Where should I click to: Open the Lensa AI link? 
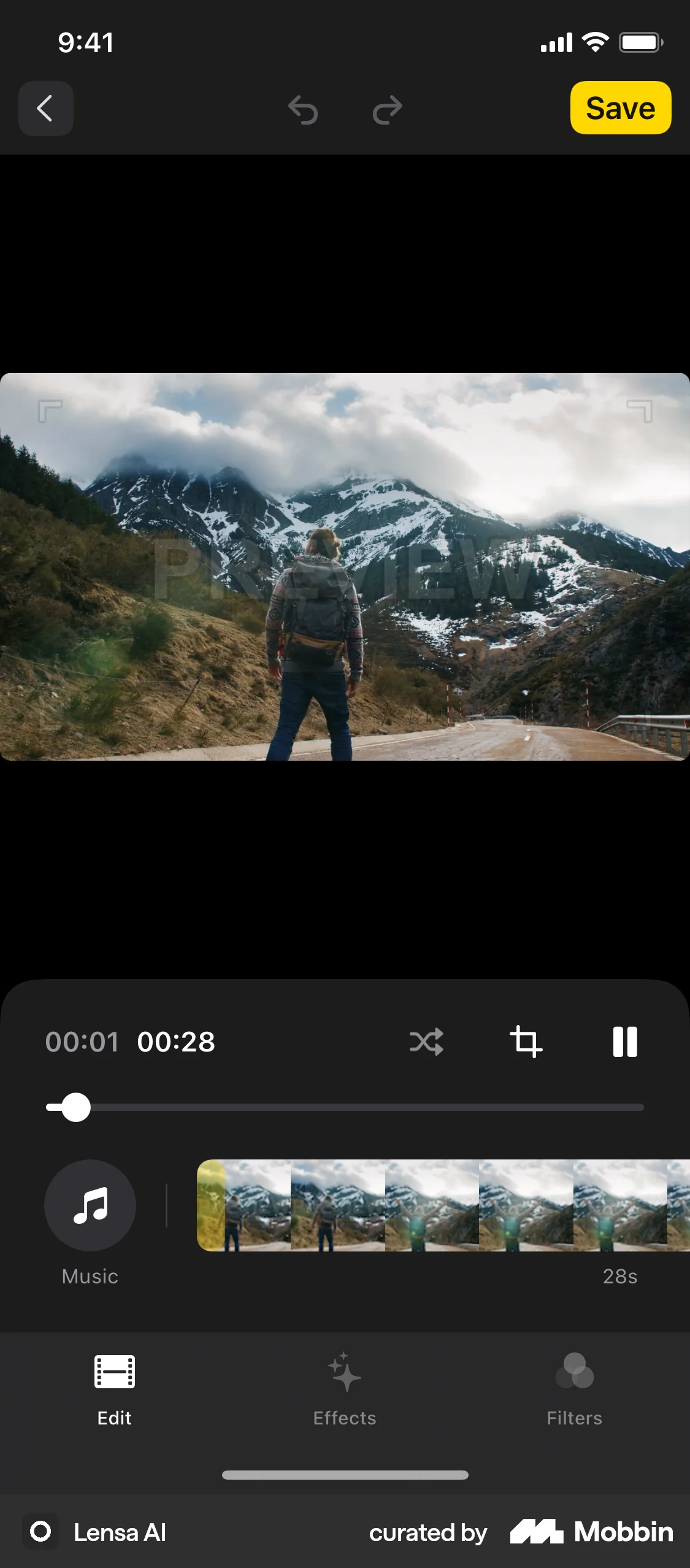pos(99,1532)
